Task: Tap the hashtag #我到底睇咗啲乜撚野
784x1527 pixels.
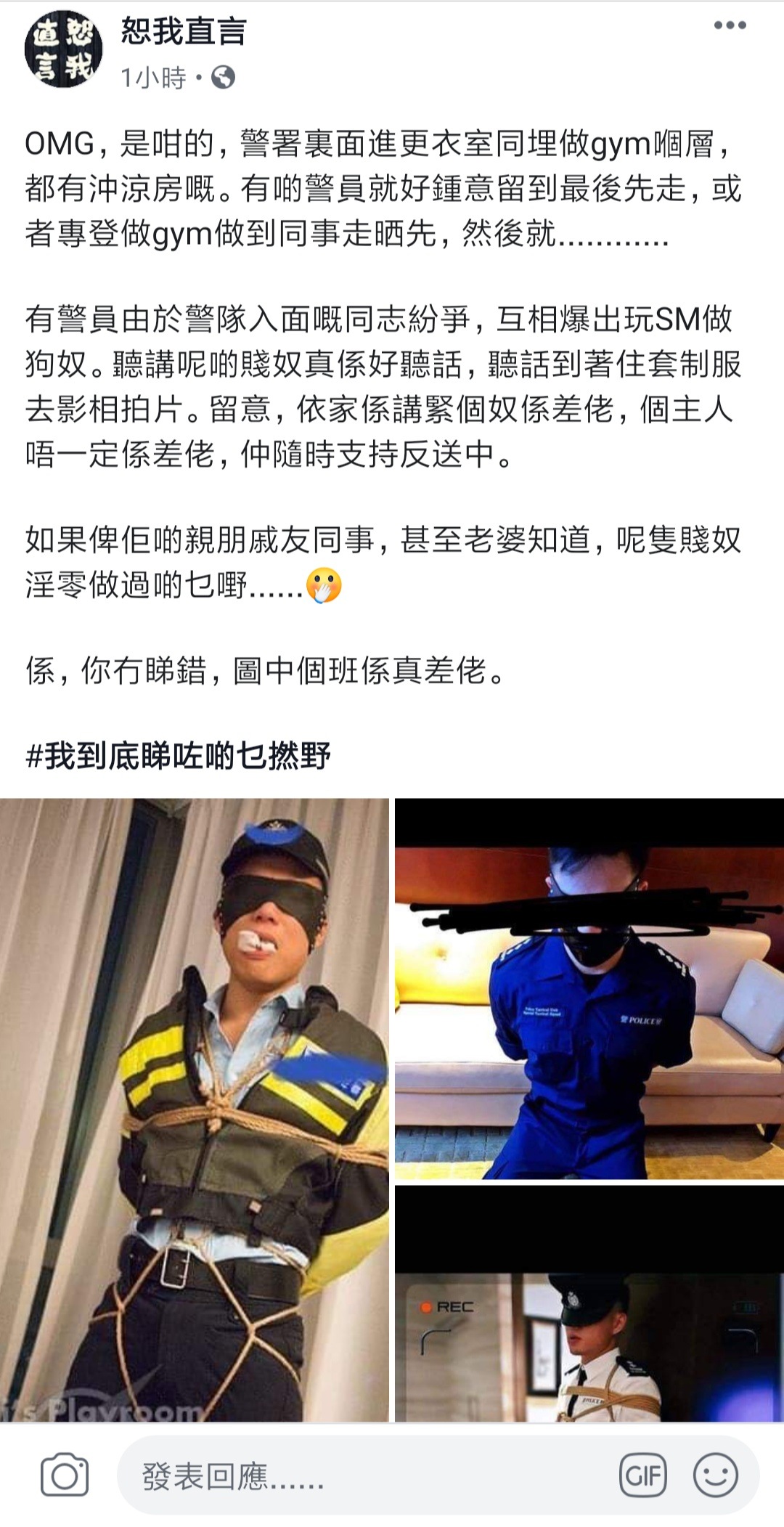Action: pyautogui.click(x=179, y=756)
